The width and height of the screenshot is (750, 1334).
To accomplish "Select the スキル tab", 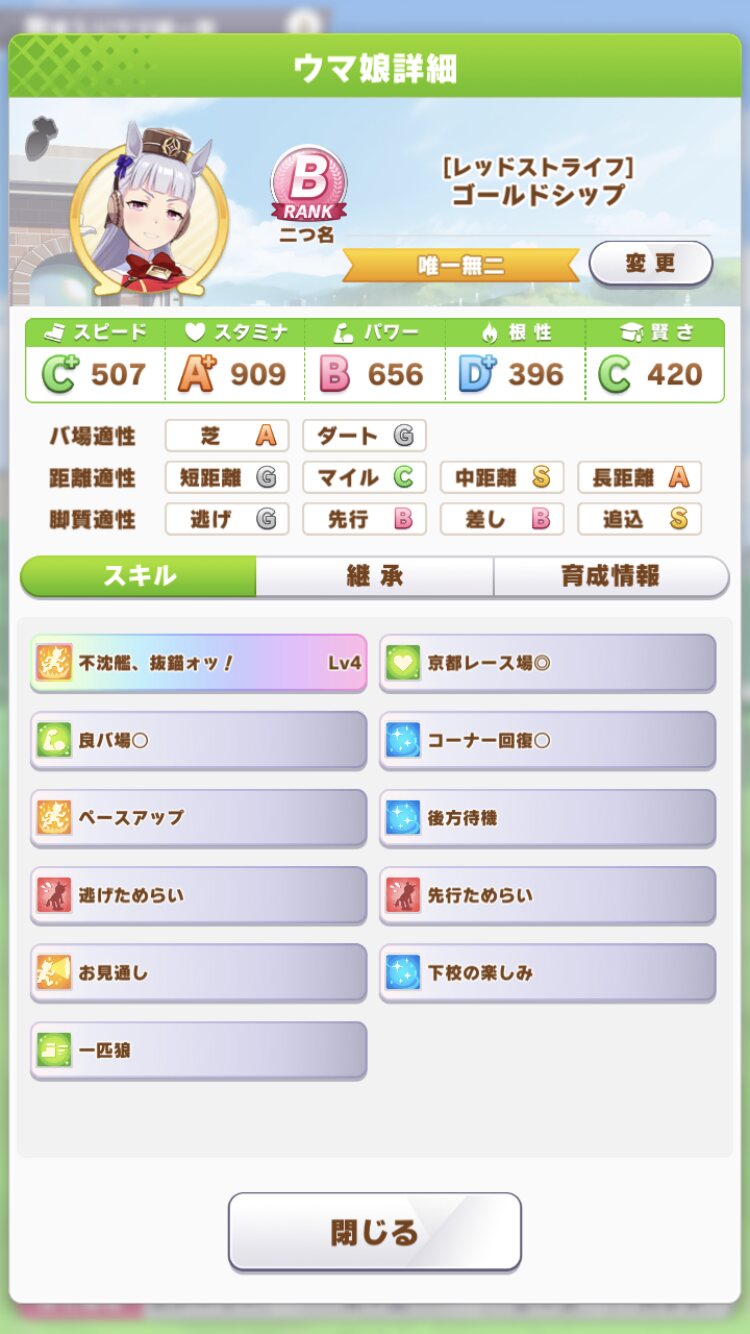I will tap(139, 576).
